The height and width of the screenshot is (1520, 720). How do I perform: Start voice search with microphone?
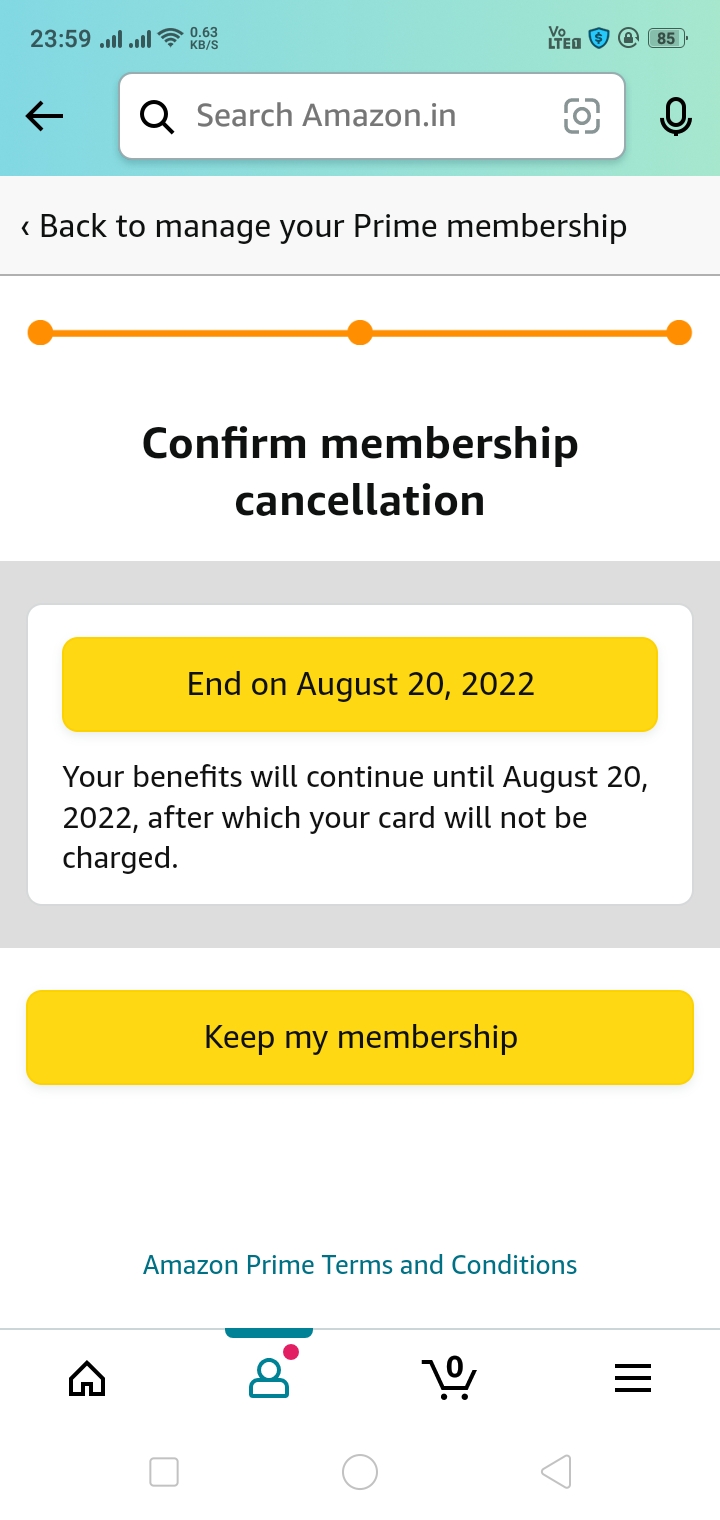[x=675, y=117]
